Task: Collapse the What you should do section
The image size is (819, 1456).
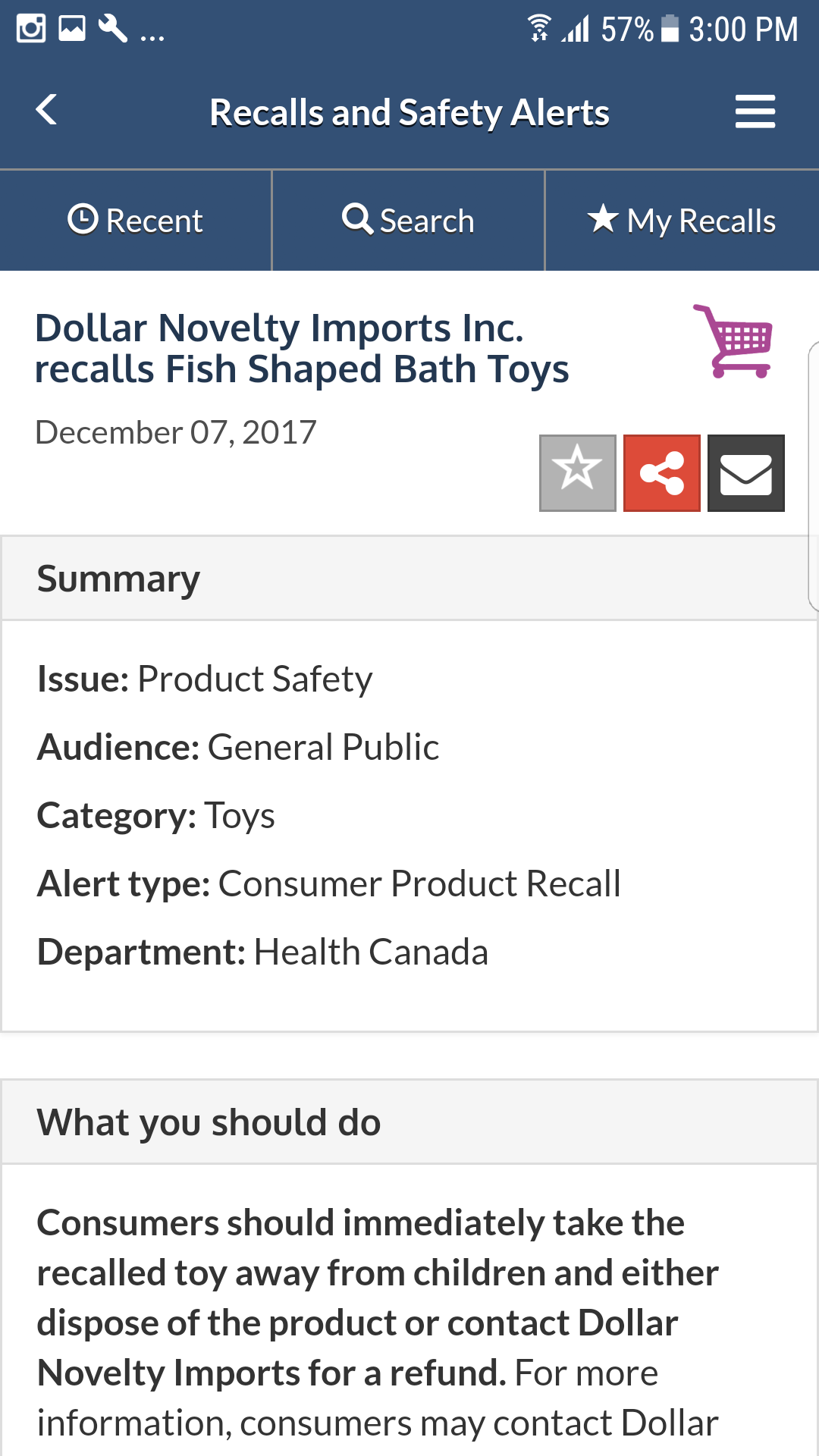Action: (409, 1121)
